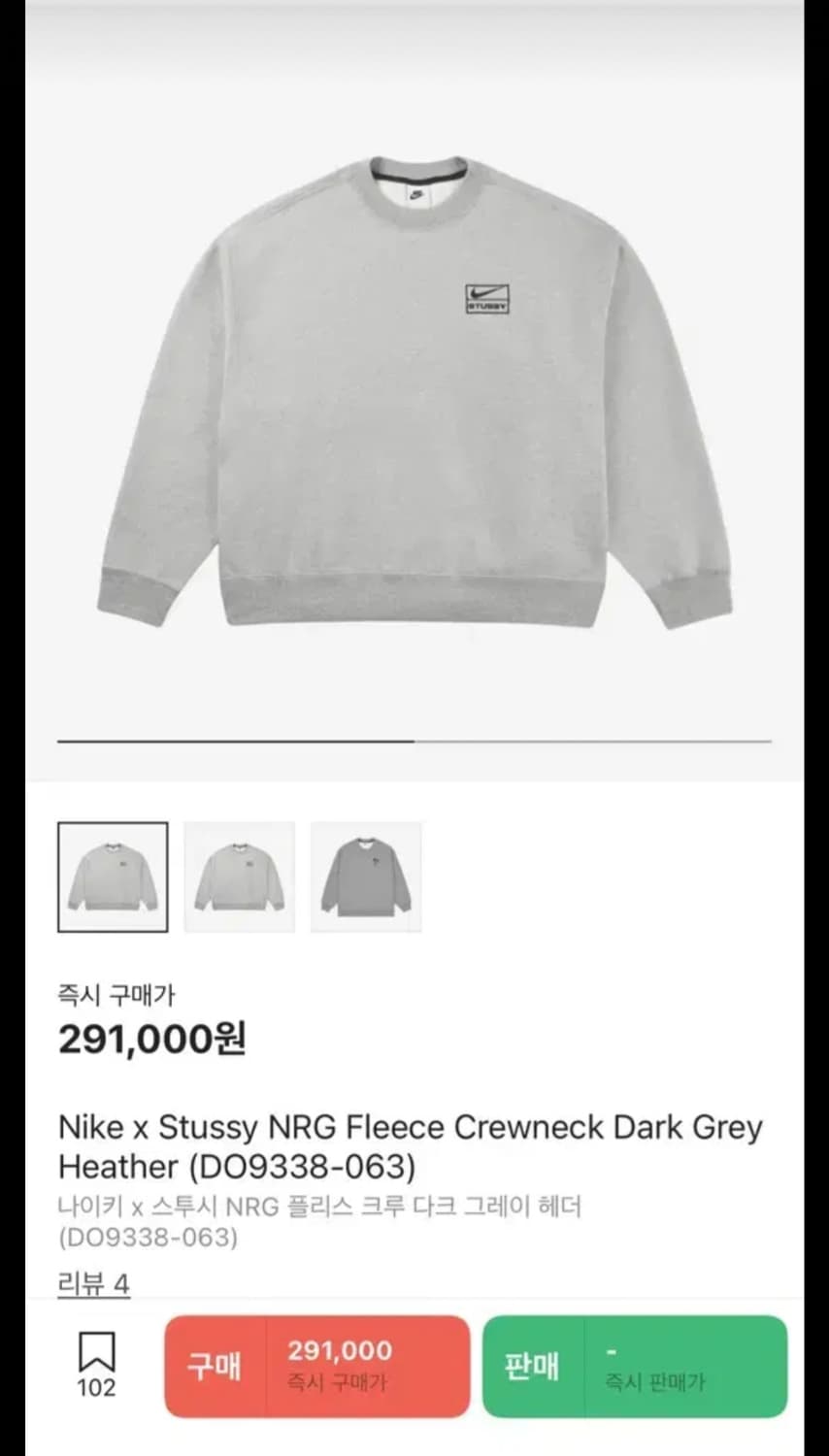The image size is (829, 1456).
Task: Open the main product image fullscreen
Action: [x=414, y=388]
